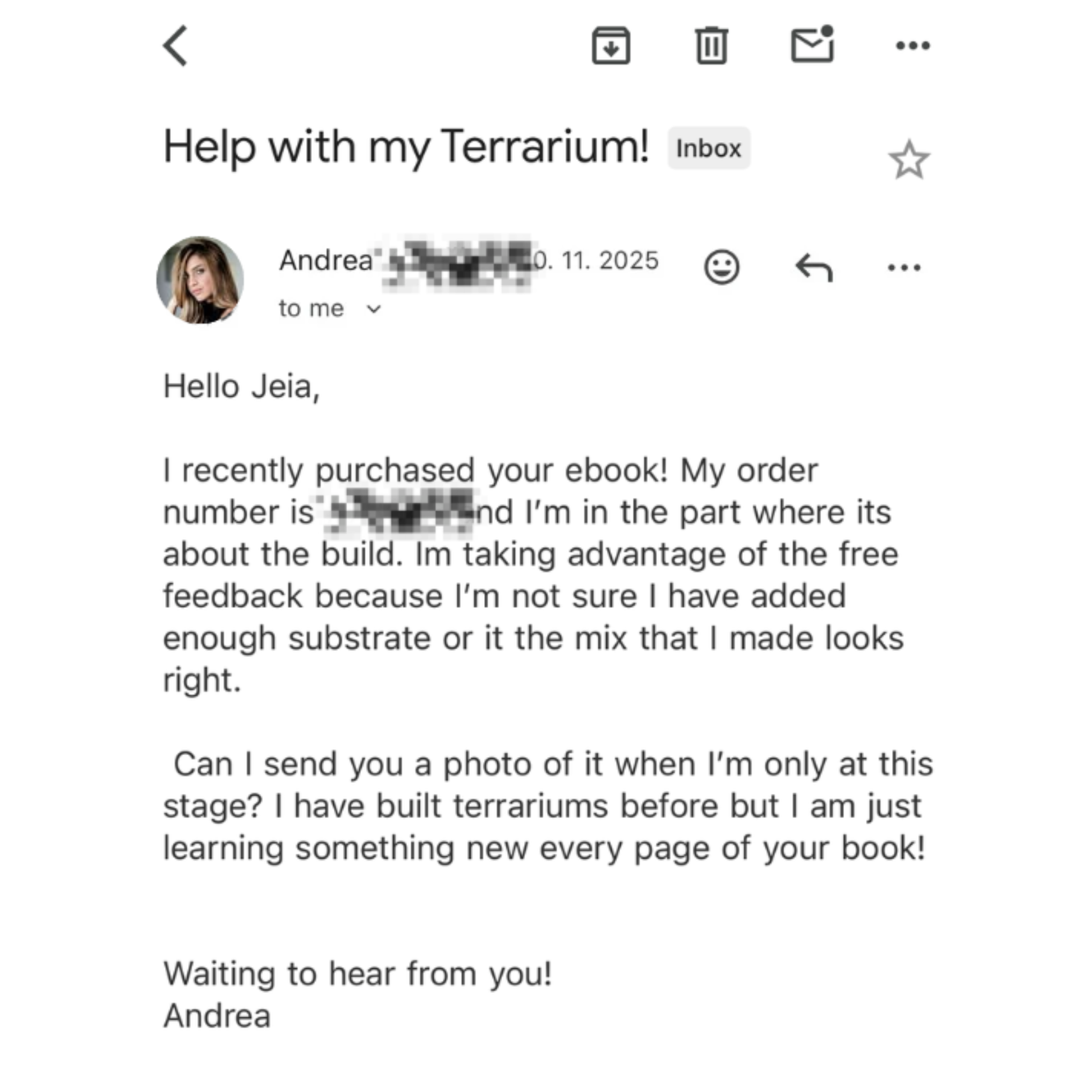1092x1092 pixels.
Task: Star the Help with my Terrarium email
Action: click(909, 160)
